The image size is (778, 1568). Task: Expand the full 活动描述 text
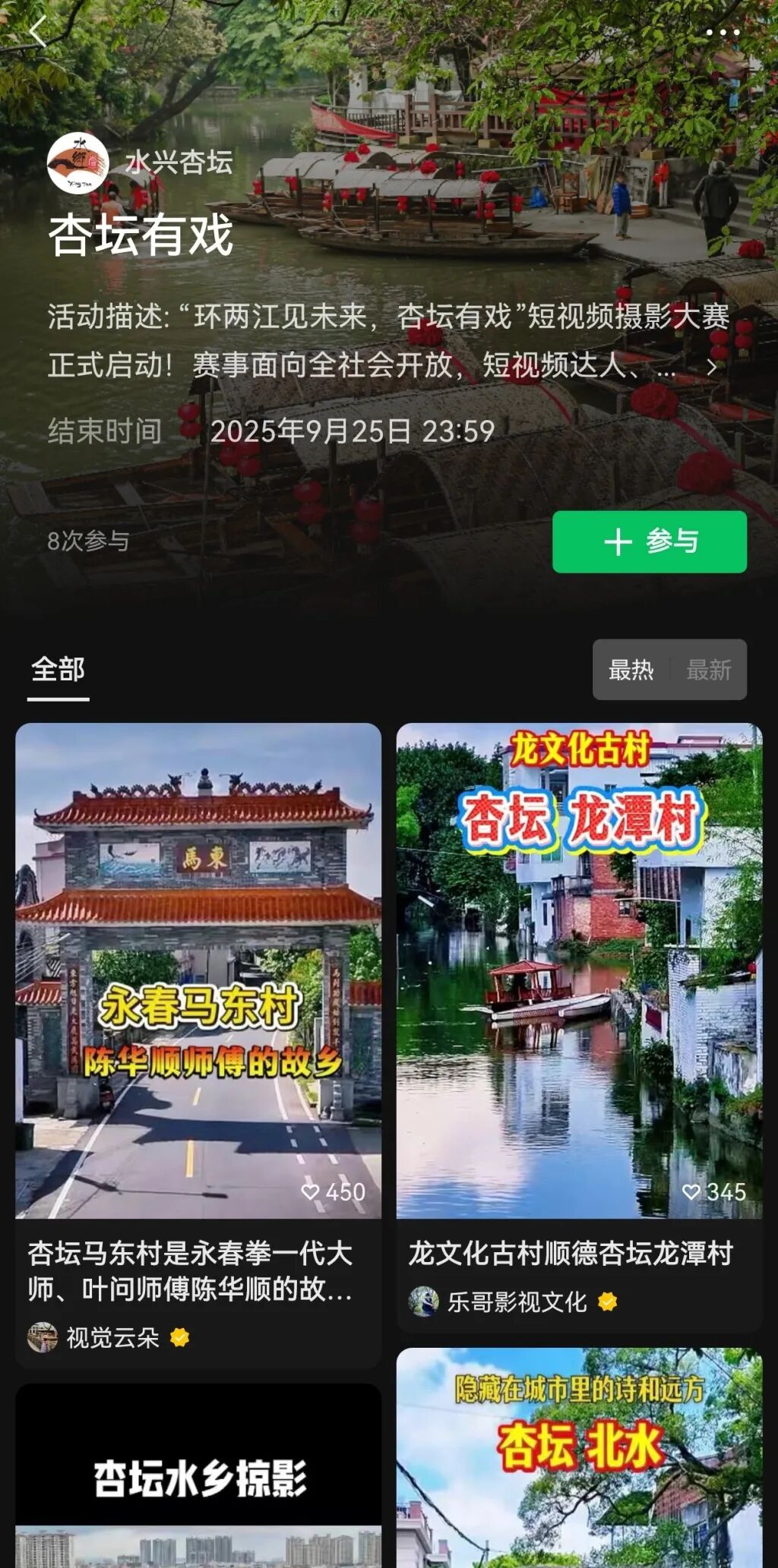point(711,368)
